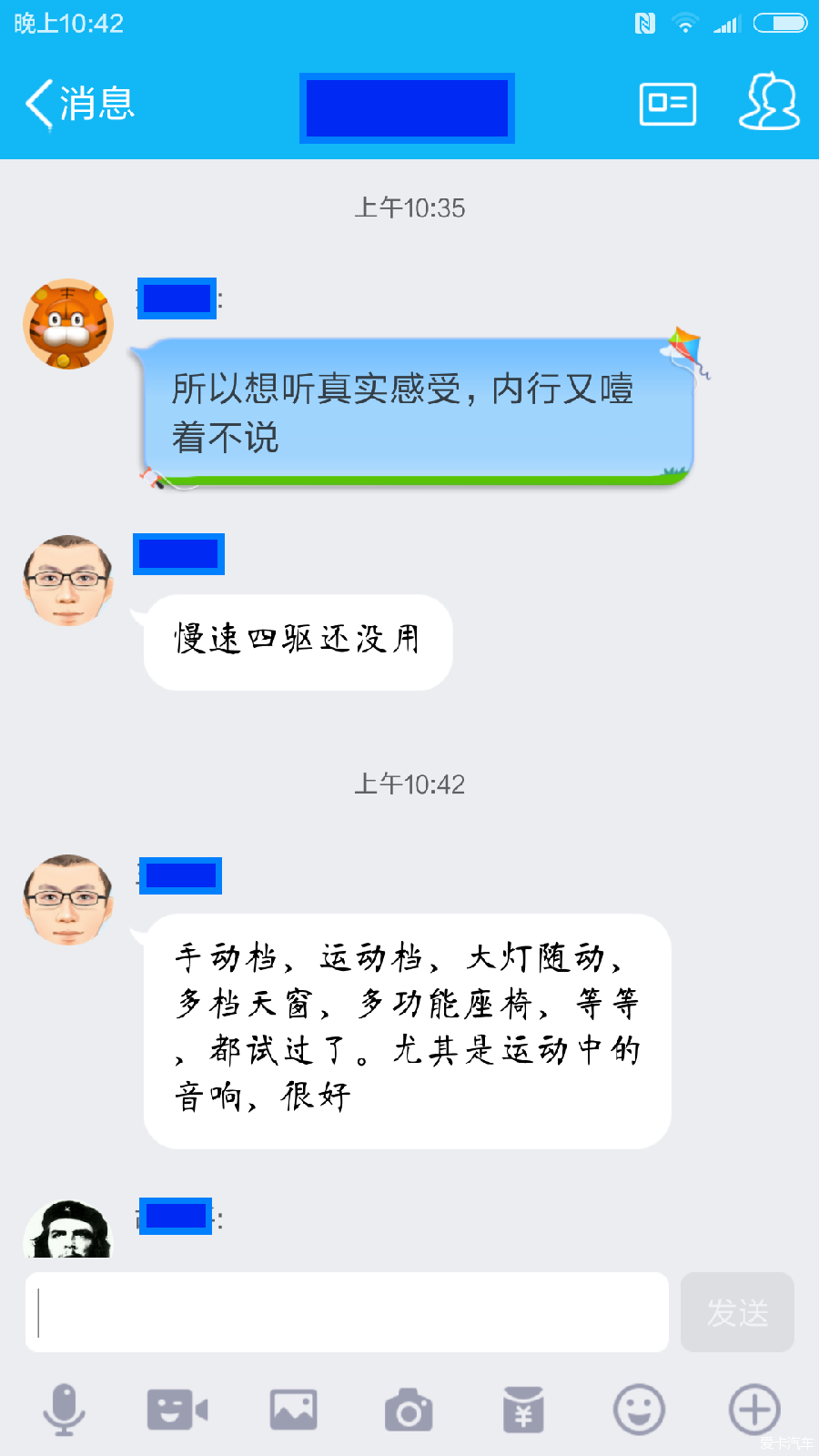Image resolution: width=819 pixels, height=1456 pixels.
Task: Go back to 消息 list
Action: click(x=80, y=104)
